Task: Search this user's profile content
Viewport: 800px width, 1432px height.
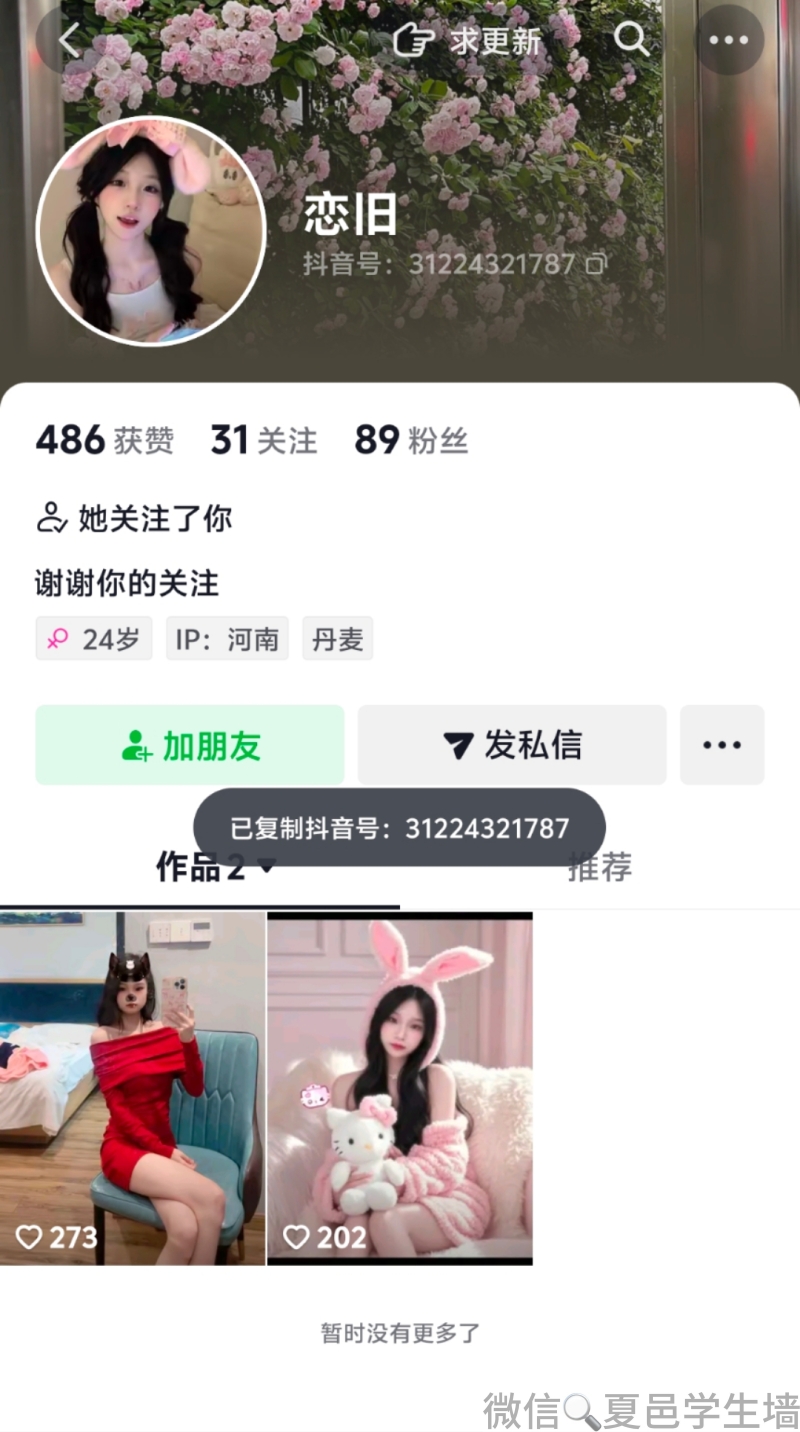Action: tap(631, 40)
